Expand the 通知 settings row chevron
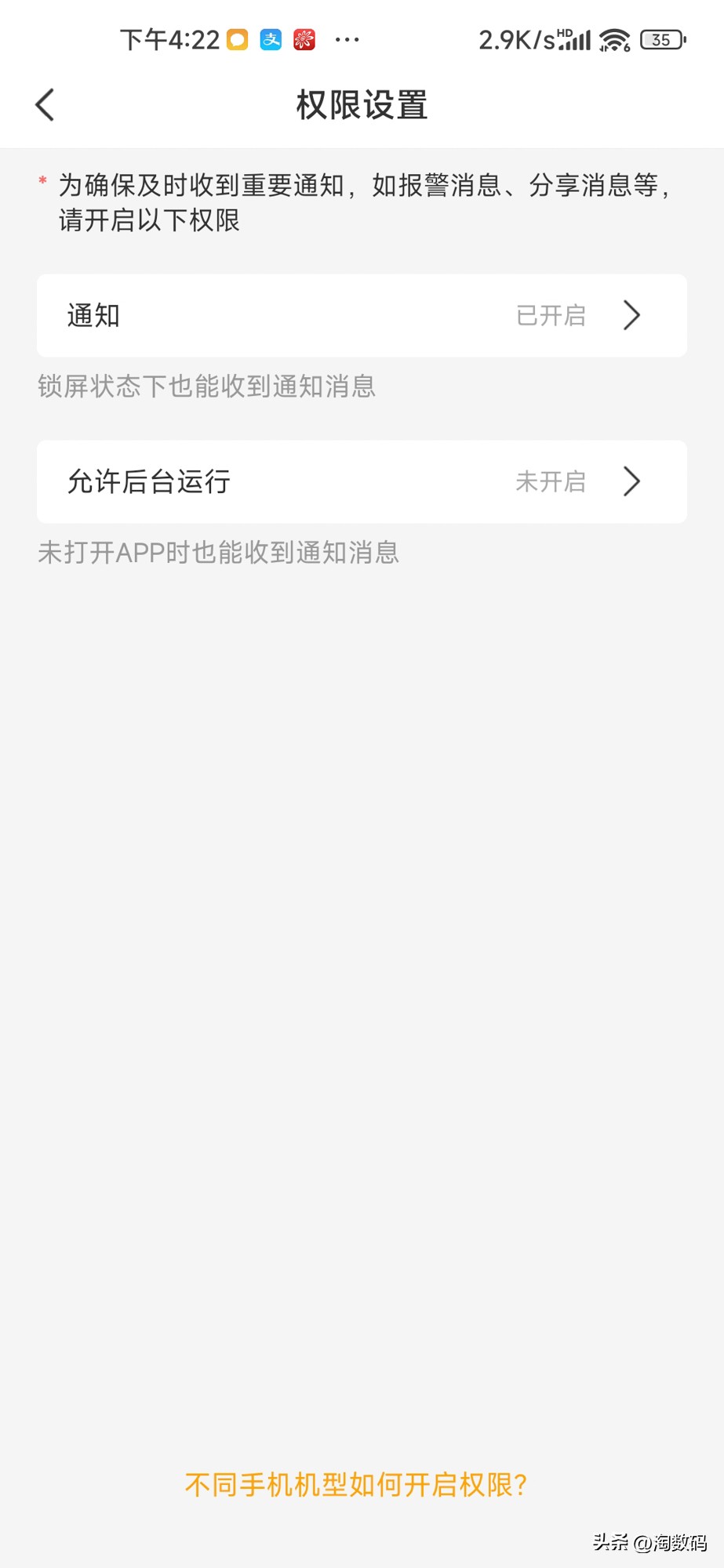 (x=632, y=315)
